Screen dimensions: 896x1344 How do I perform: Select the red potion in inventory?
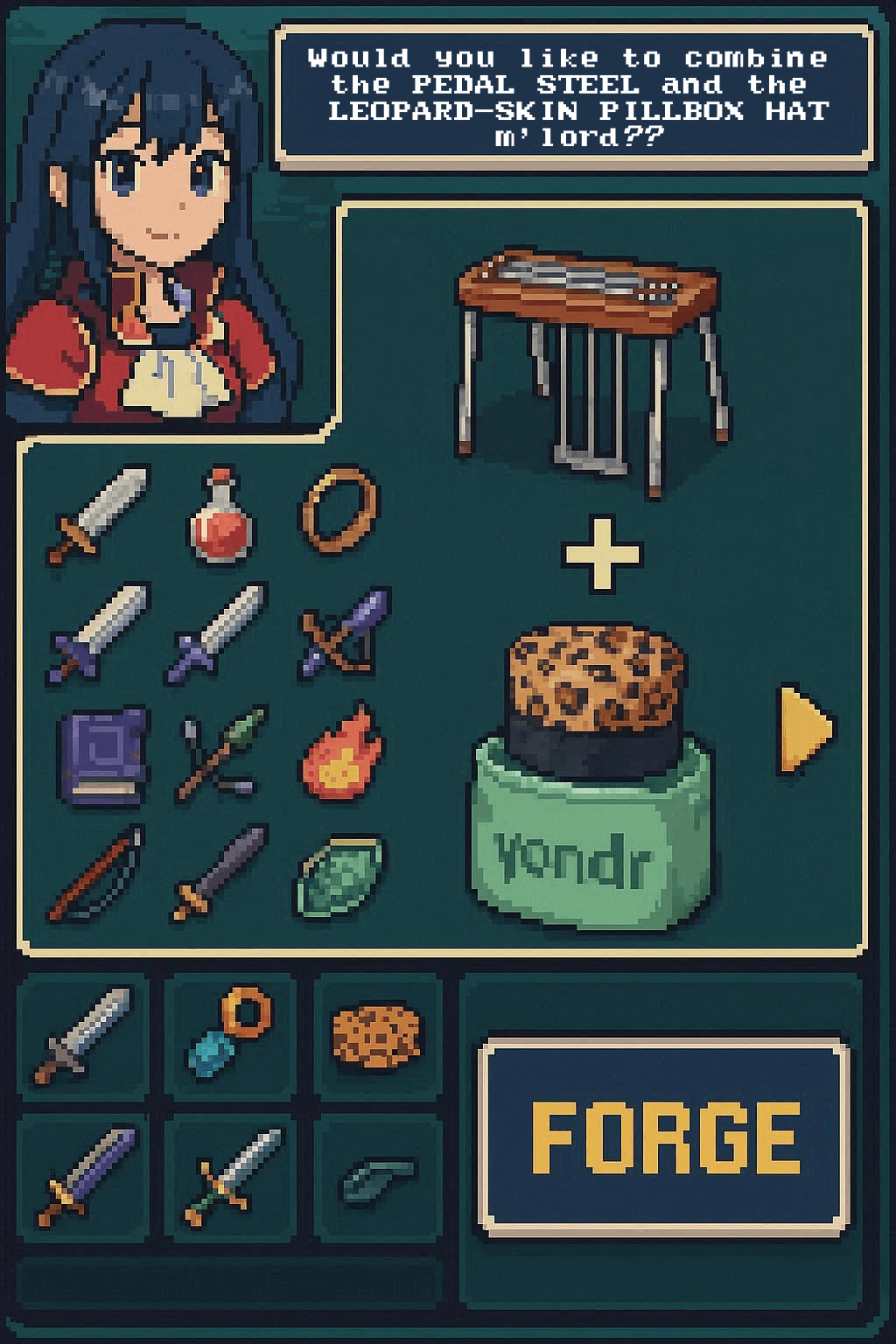pyautogui.click(x=220, y=516)
